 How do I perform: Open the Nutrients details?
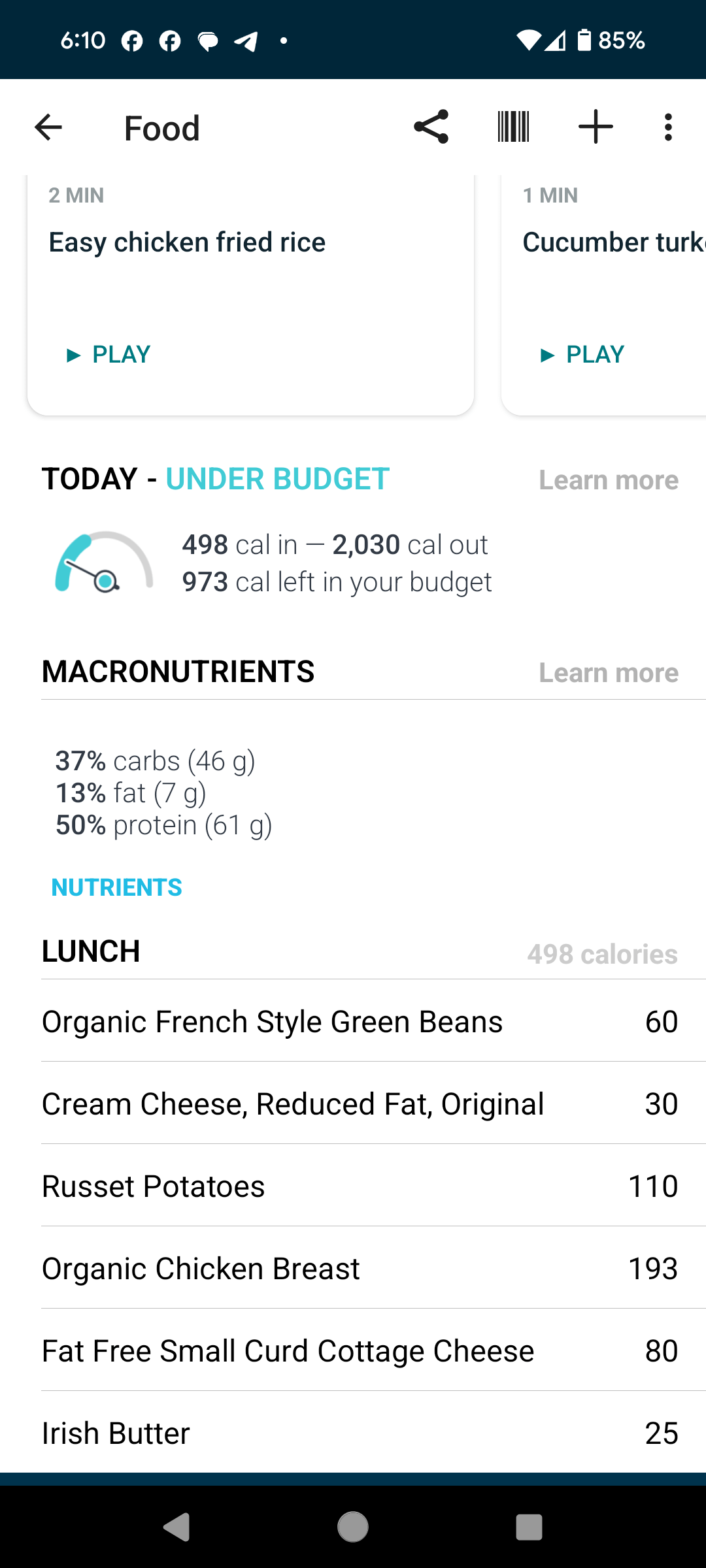(117, 887)
